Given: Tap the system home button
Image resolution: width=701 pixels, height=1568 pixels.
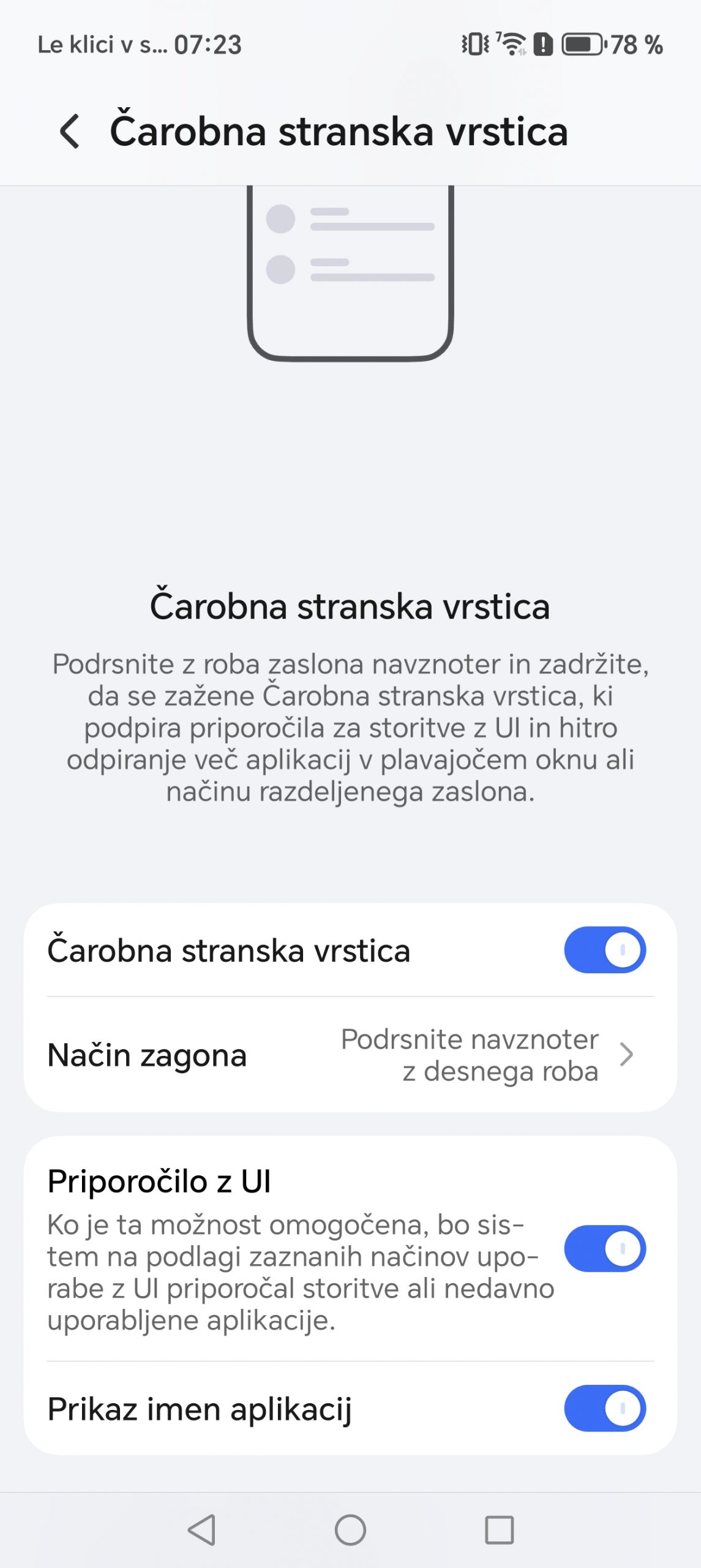Looking at the screenshot, I should 350,1530.
